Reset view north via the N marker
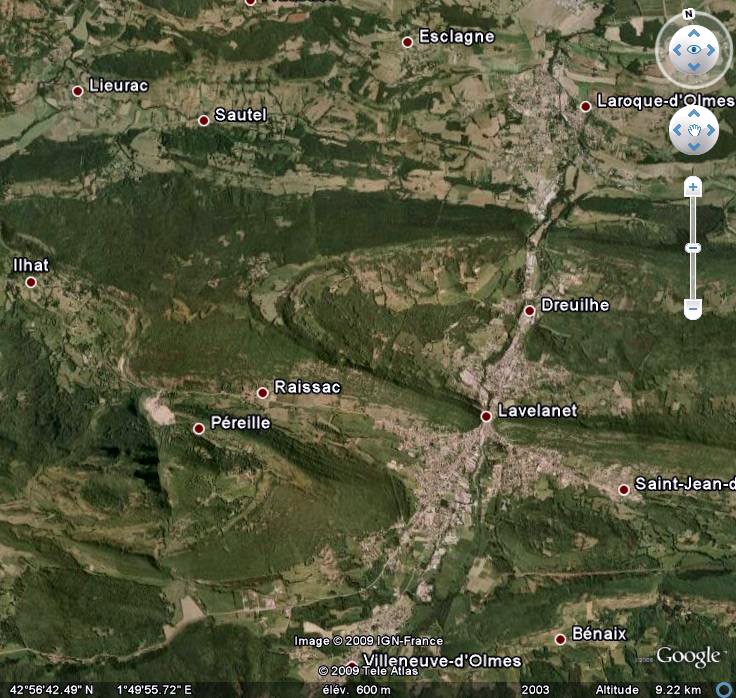 [688, 15]
